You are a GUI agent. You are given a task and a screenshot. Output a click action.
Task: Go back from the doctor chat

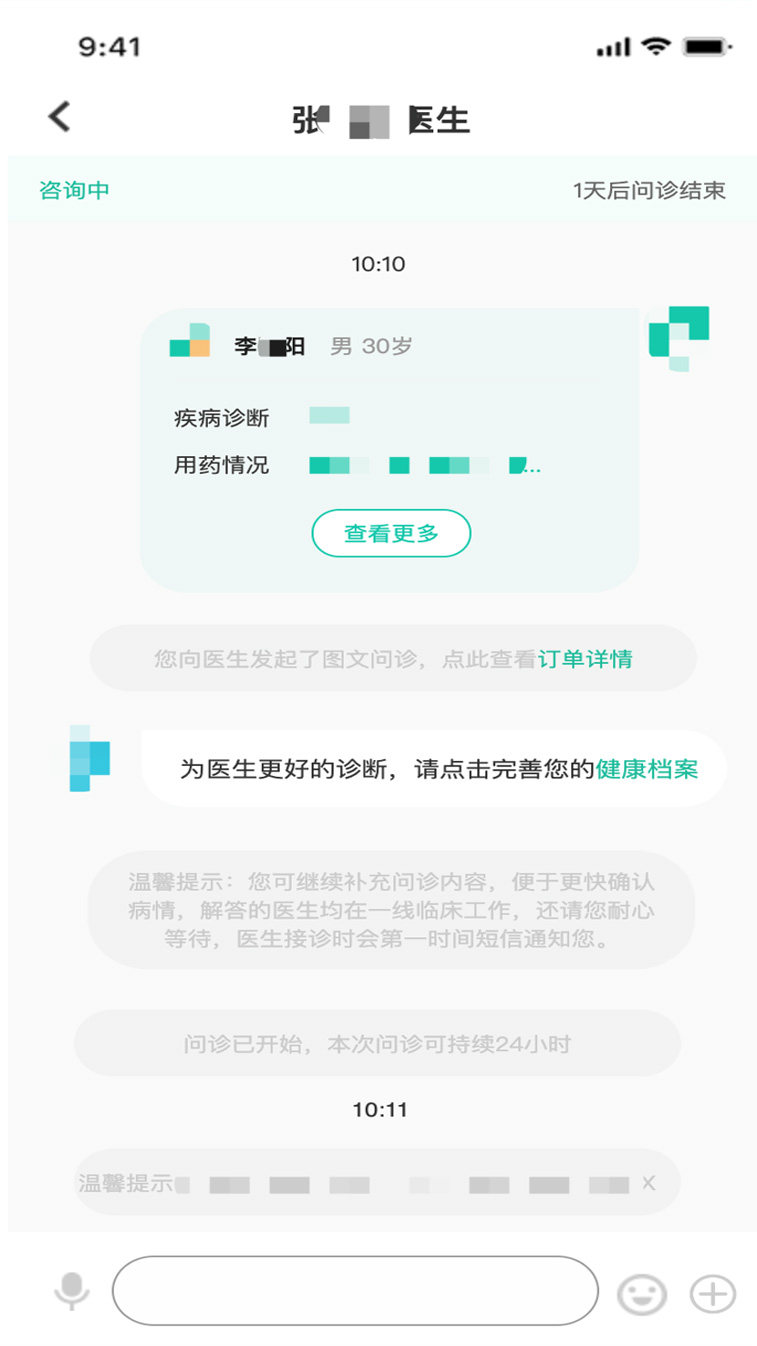click(x=60, y=117)
